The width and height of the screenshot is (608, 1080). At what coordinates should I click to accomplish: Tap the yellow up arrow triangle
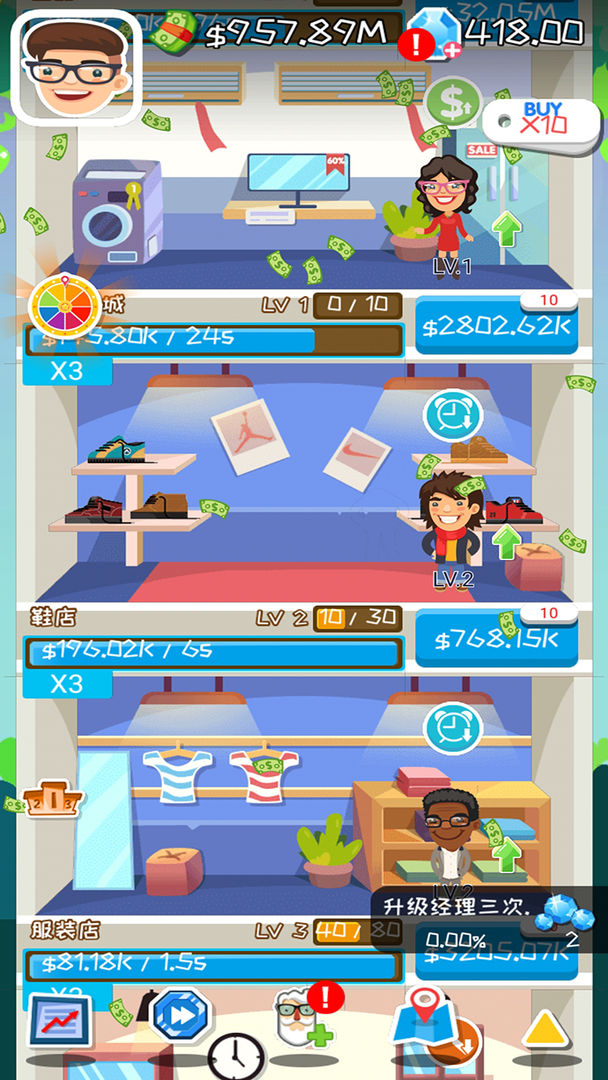pos(545,1028)
